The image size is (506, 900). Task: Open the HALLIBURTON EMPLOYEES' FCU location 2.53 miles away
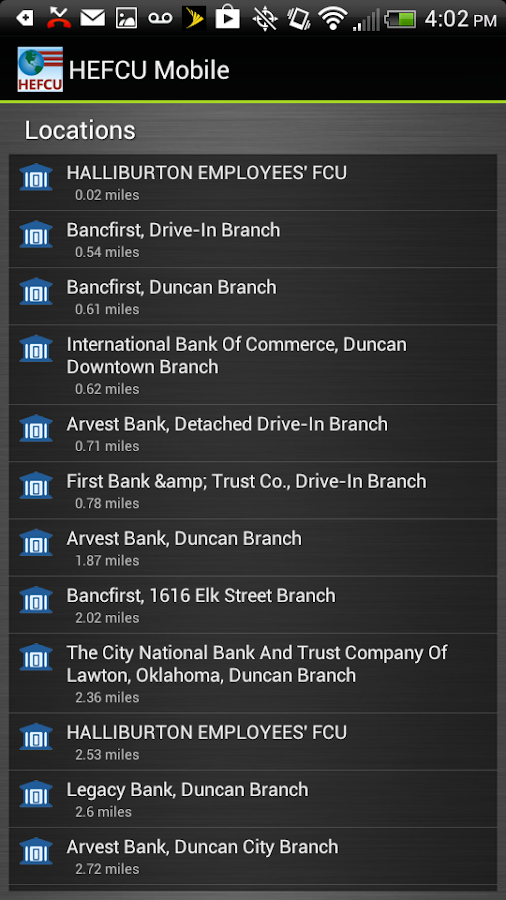pos(253,742)
